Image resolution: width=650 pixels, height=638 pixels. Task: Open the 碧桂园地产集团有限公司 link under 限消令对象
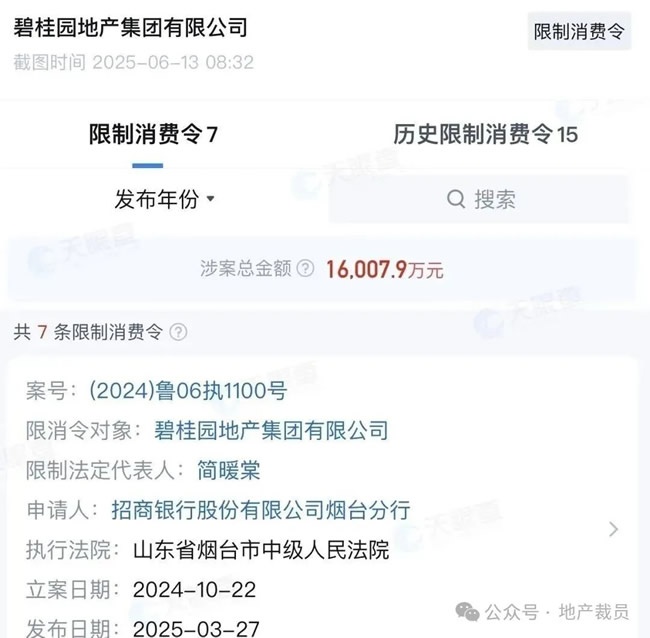270,430
